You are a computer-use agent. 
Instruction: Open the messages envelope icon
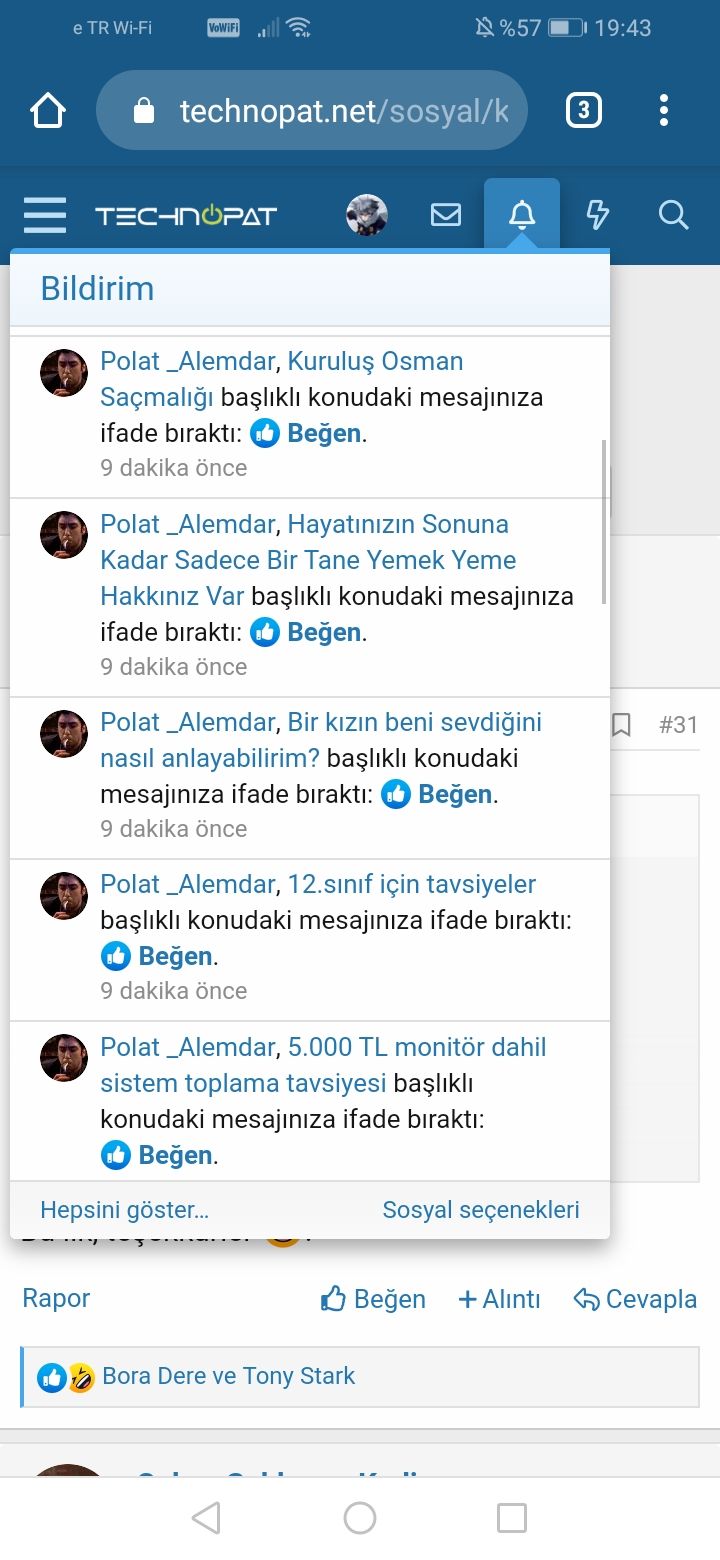(446, 215)
